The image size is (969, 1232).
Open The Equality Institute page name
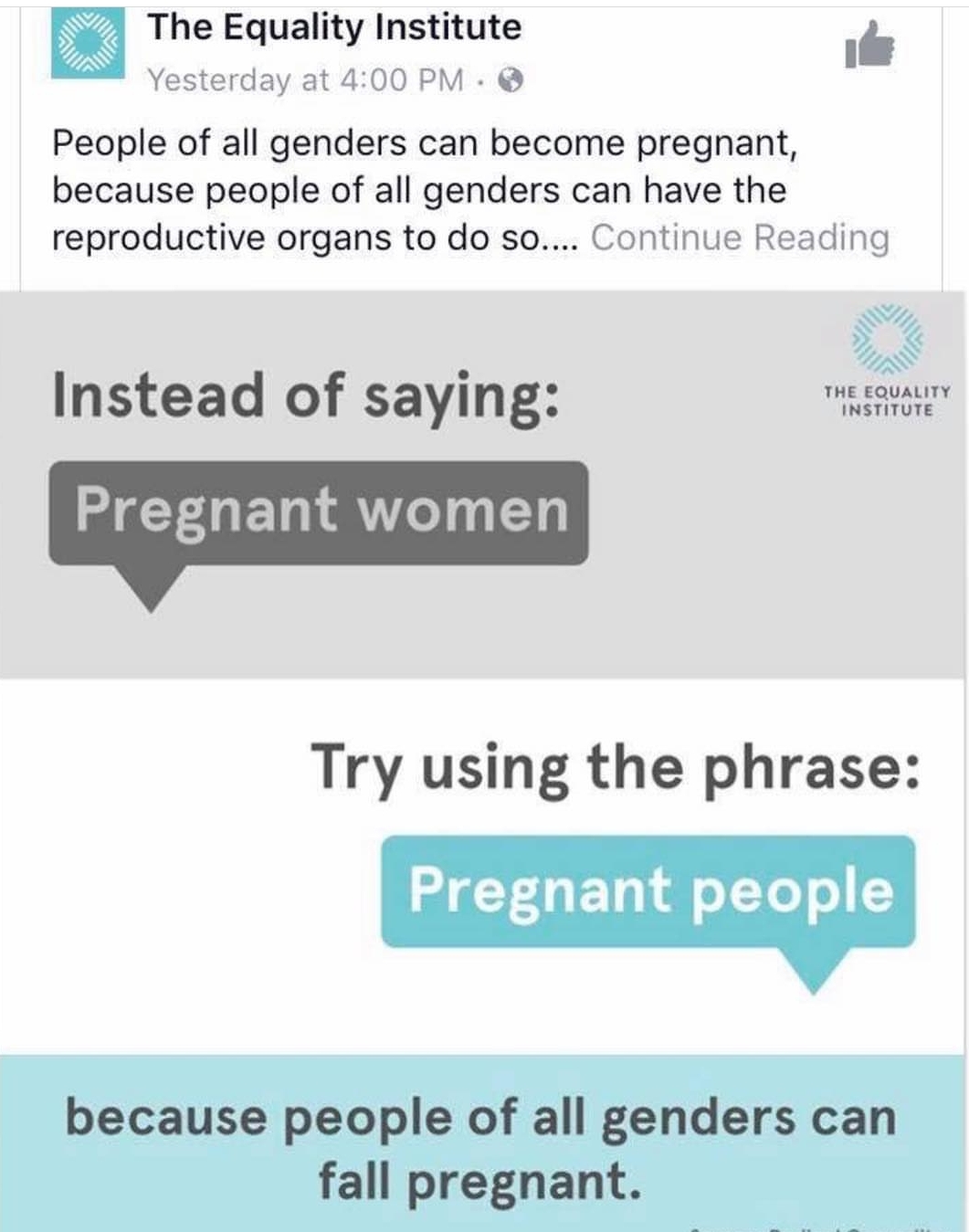click(x=334, y=27)
